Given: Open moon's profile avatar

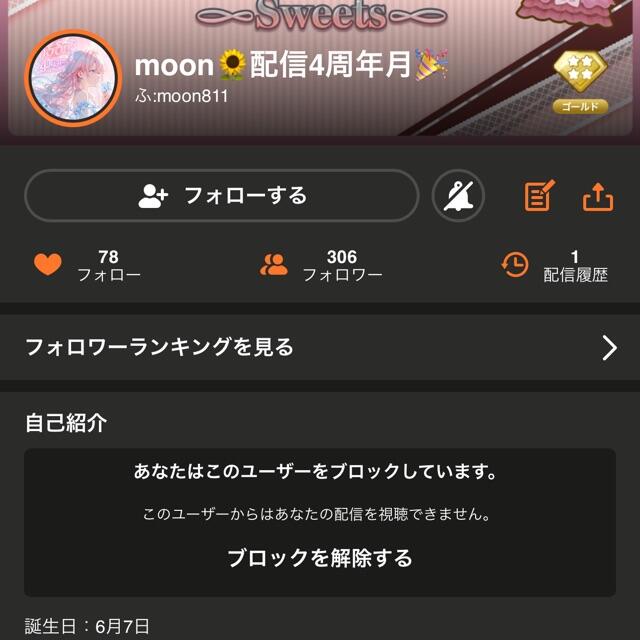Looking at the screenshot, I should pos(73,78).
